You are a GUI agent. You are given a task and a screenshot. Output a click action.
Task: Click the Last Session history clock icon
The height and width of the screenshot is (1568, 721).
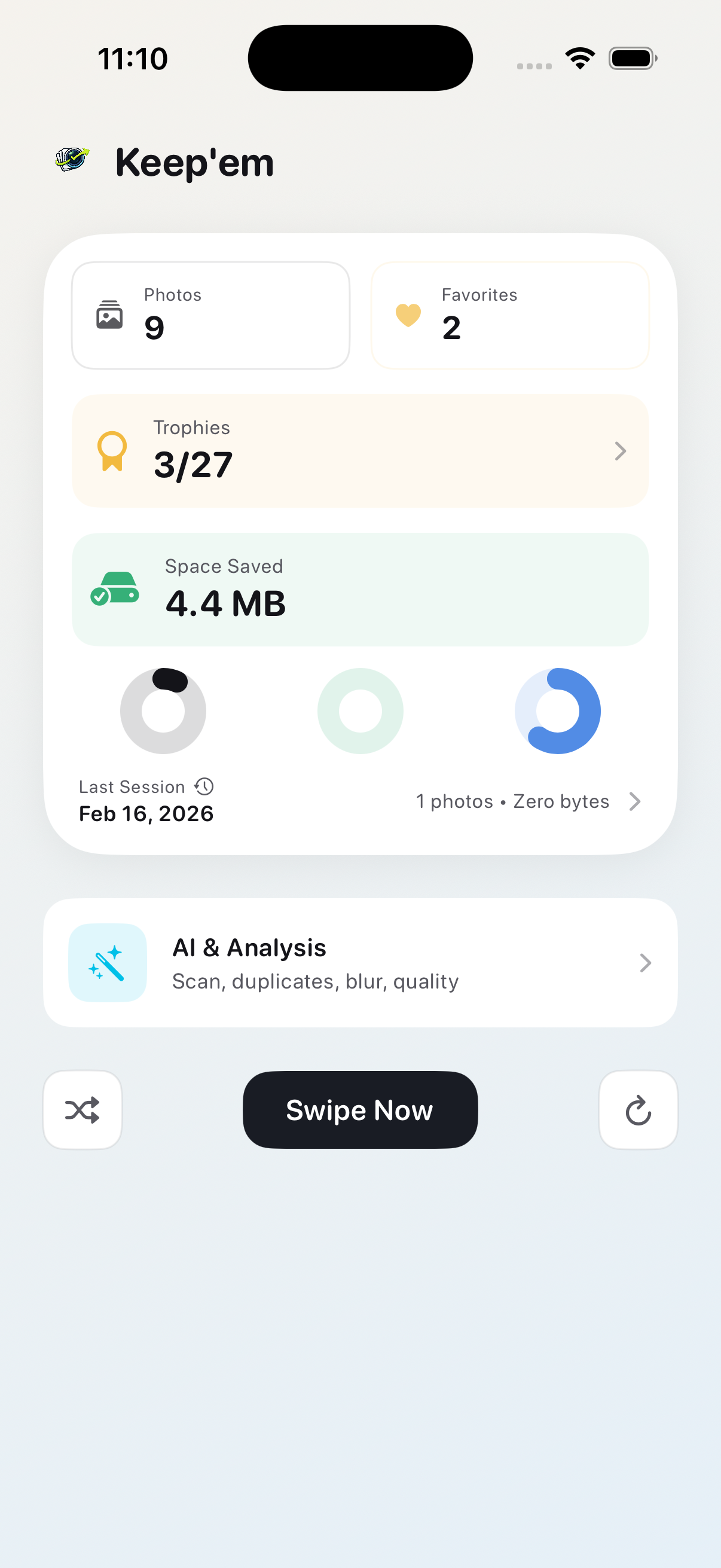click(204, 786)
